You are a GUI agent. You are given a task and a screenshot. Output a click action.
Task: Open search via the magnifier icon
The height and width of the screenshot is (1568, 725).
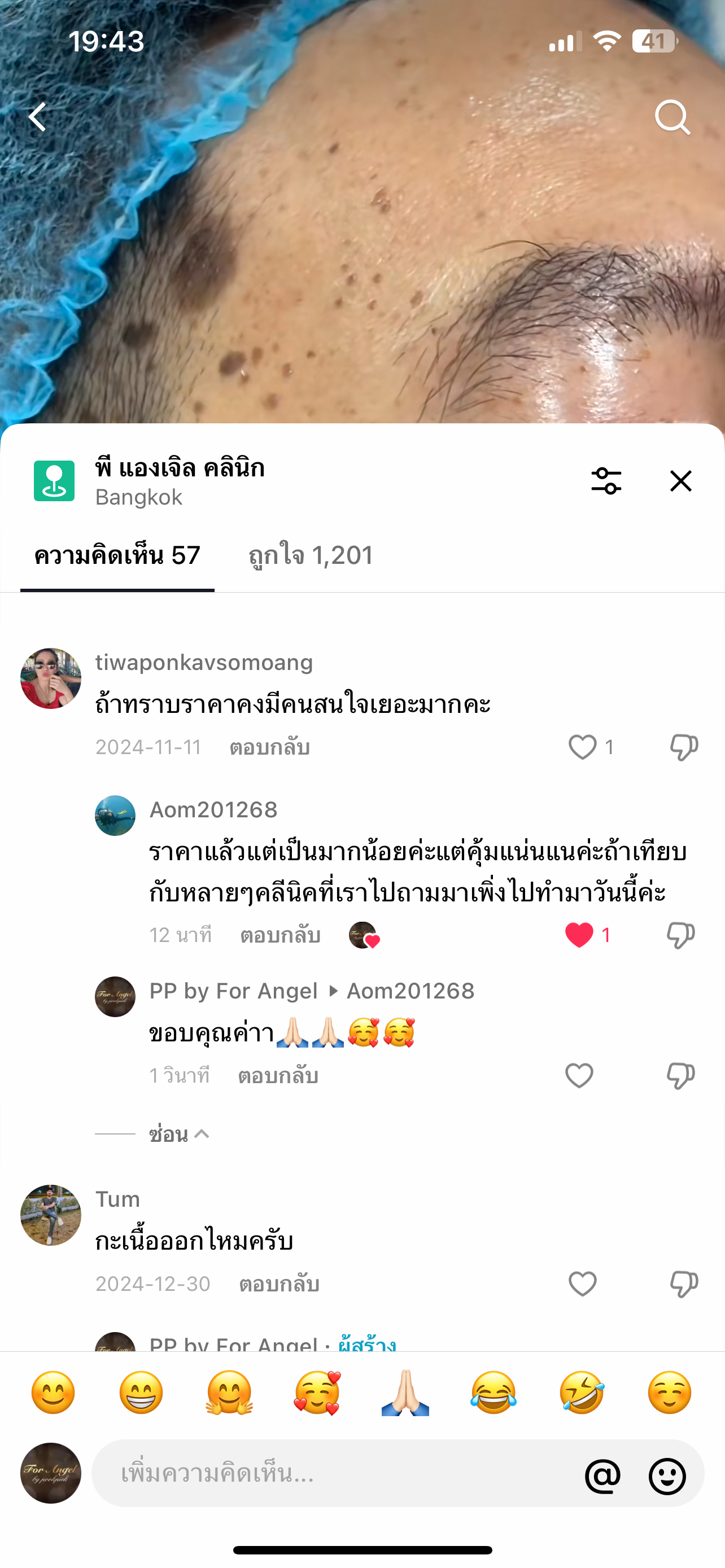point(672,117)
